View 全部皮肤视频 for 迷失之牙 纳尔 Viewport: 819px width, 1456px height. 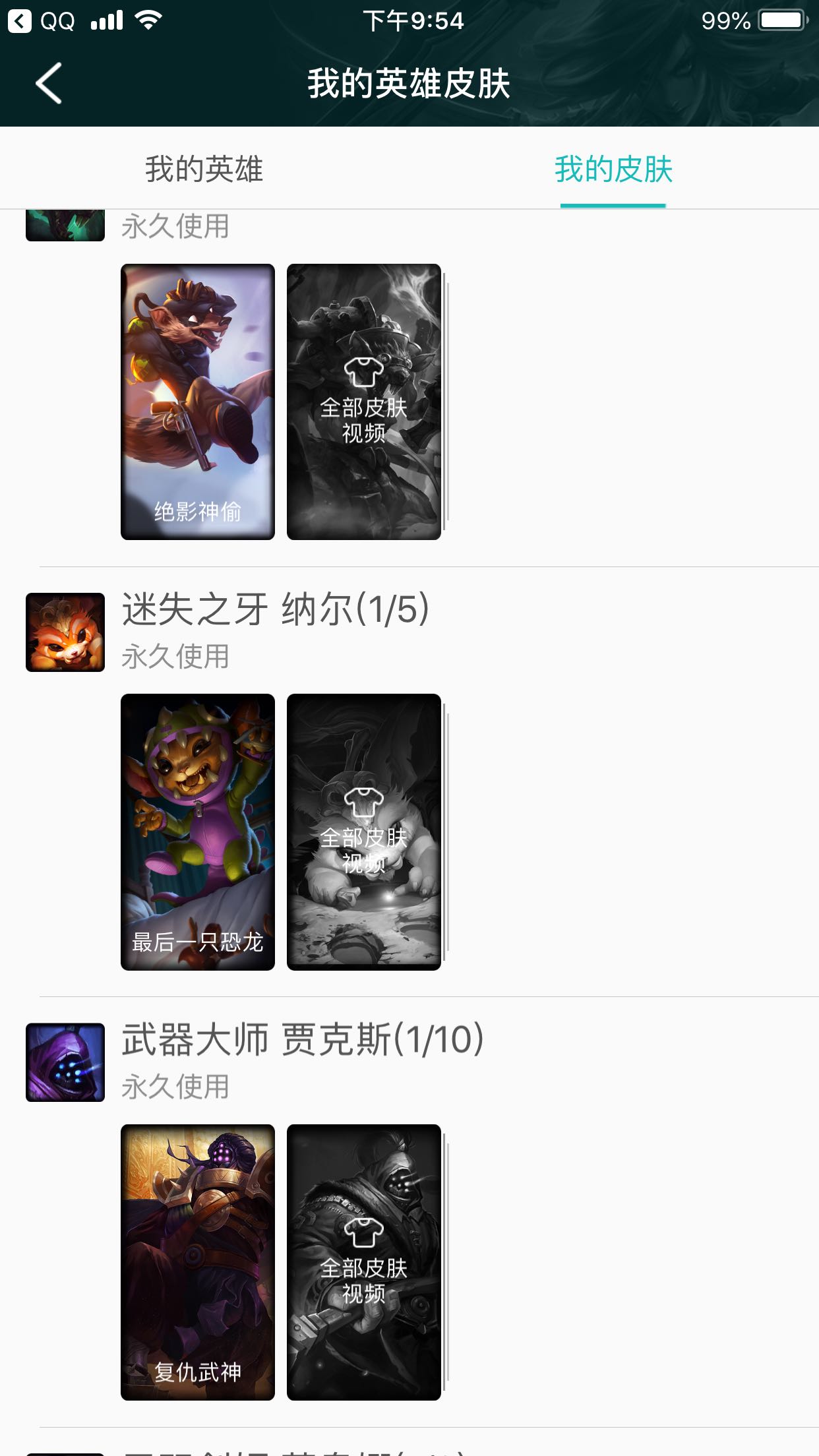364,832
